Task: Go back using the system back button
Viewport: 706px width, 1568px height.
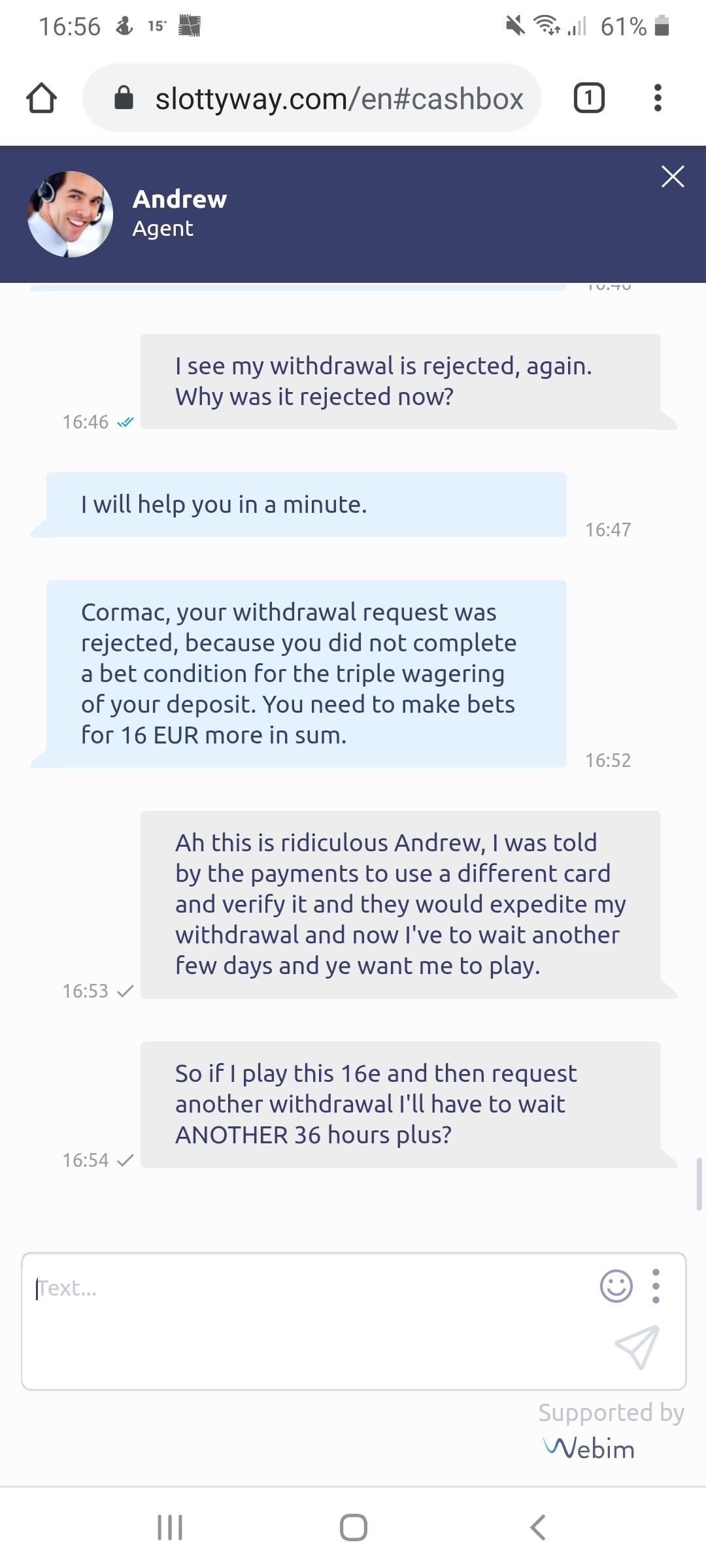Action: coord(537,1527)
